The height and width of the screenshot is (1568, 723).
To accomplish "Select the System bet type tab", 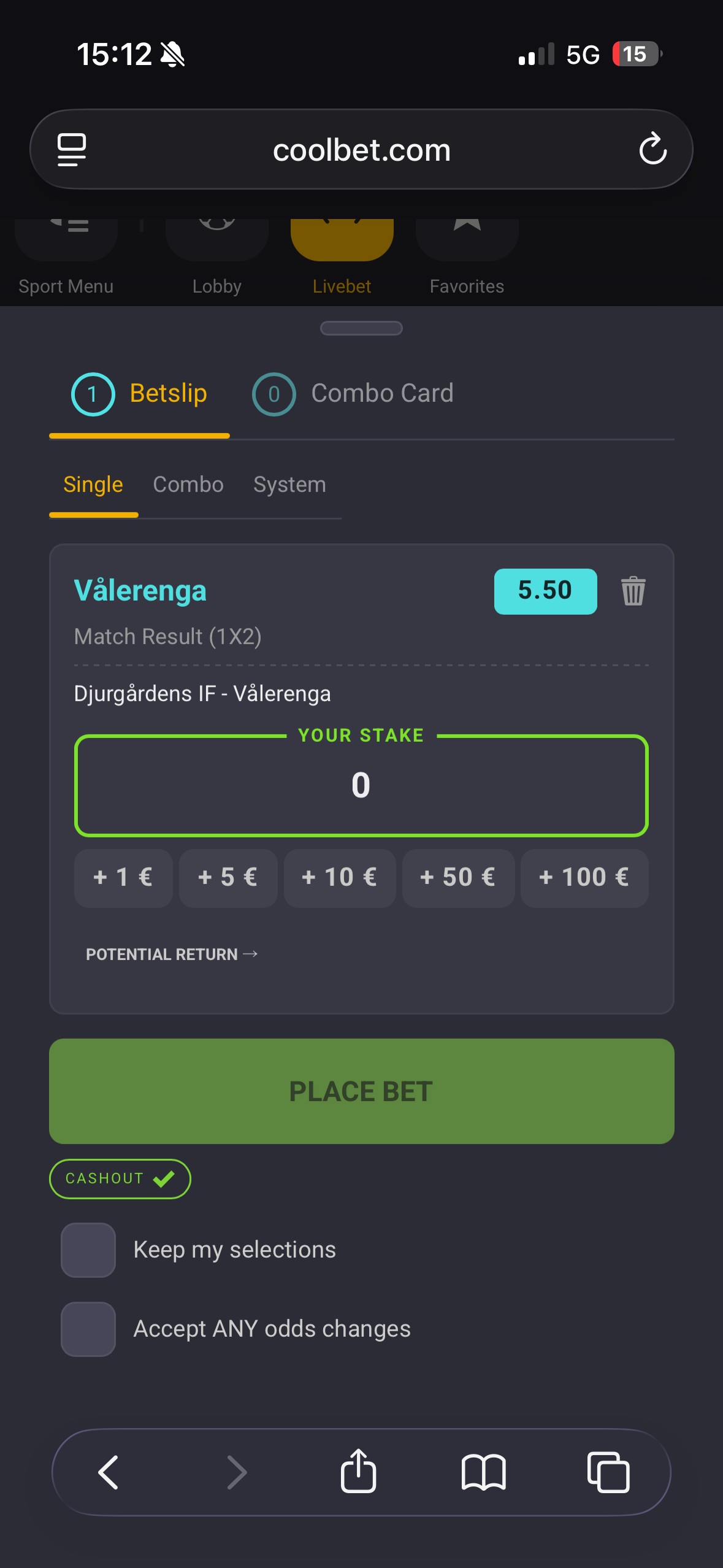I will [289, 485].
